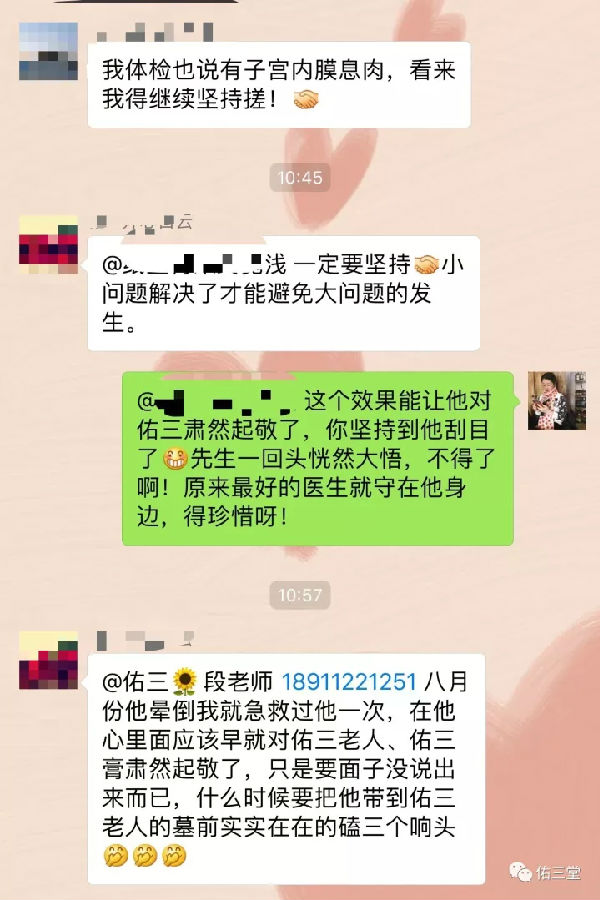Open avatar beside the 子宫内膜息肉 message
600x900 pixels.
pyautogui.click(x=48, y=52)
